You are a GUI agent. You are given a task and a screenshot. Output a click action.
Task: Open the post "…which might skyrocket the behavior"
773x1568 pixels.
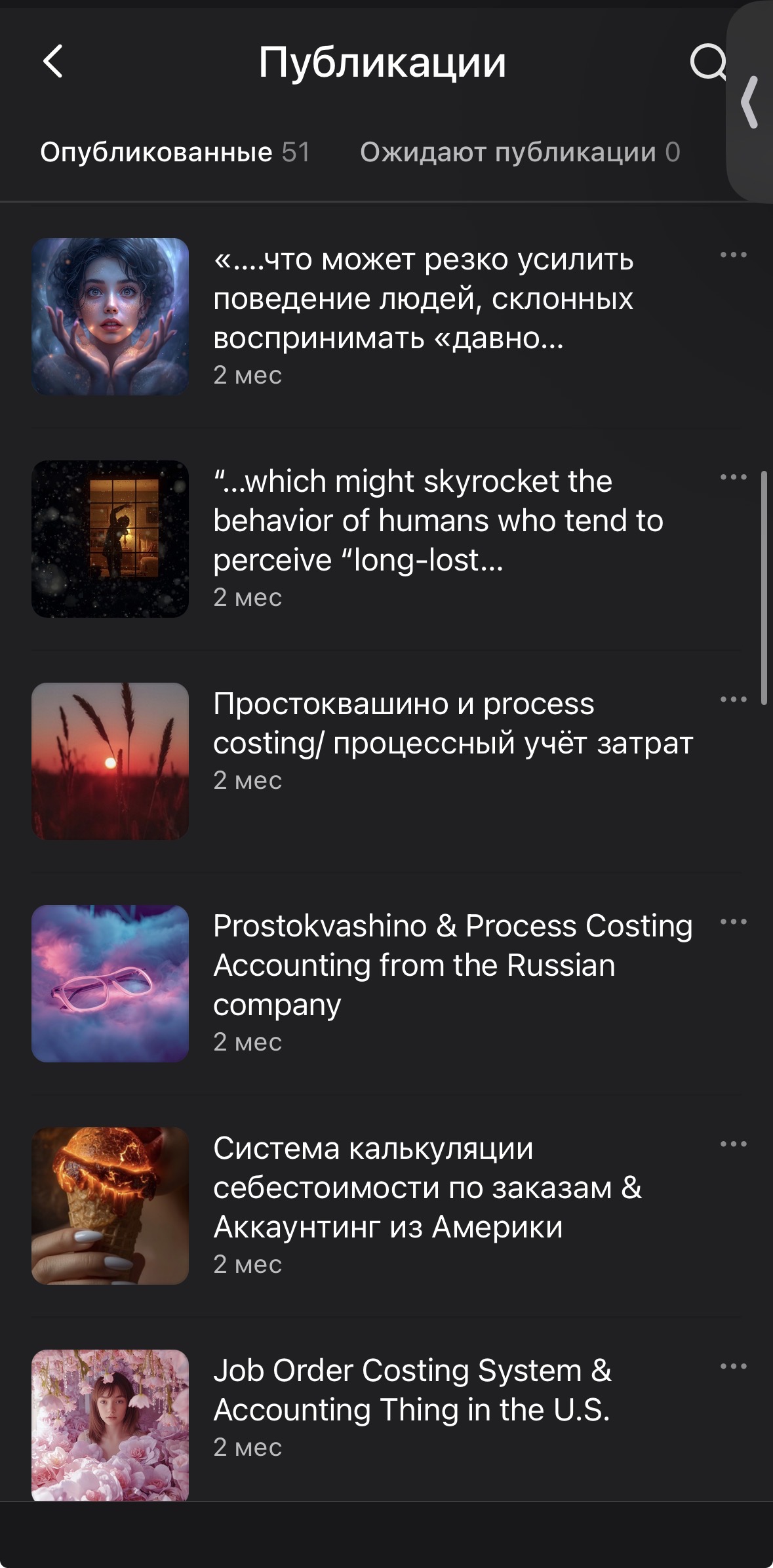[x=438, y=521]
